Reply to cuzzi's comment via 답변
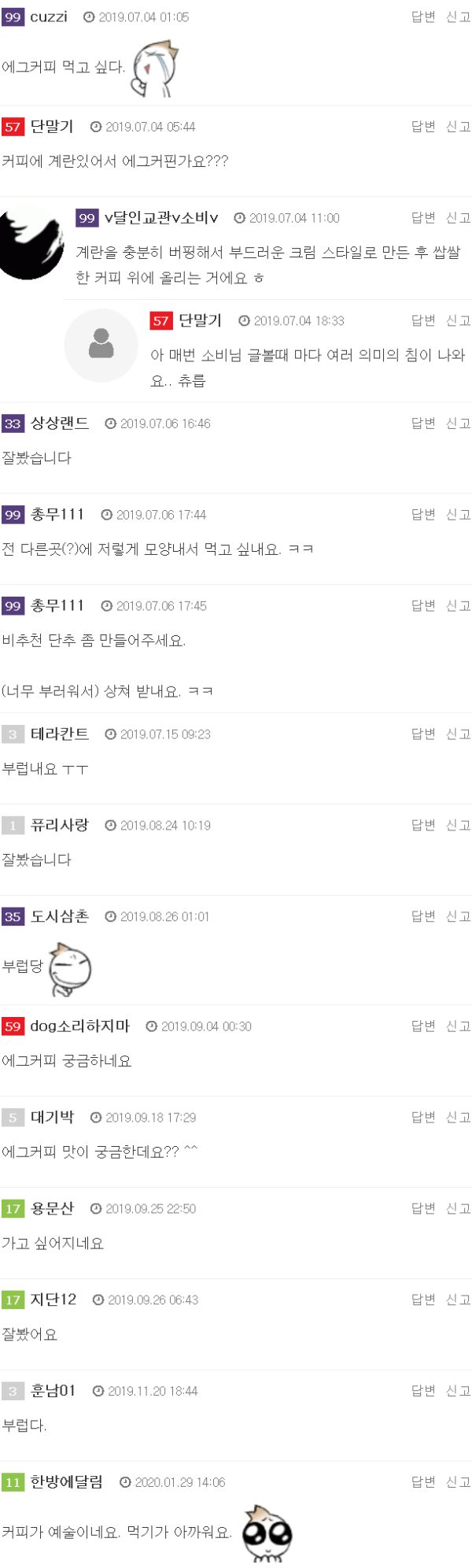472x1568 pixels. tap(423, 17)
